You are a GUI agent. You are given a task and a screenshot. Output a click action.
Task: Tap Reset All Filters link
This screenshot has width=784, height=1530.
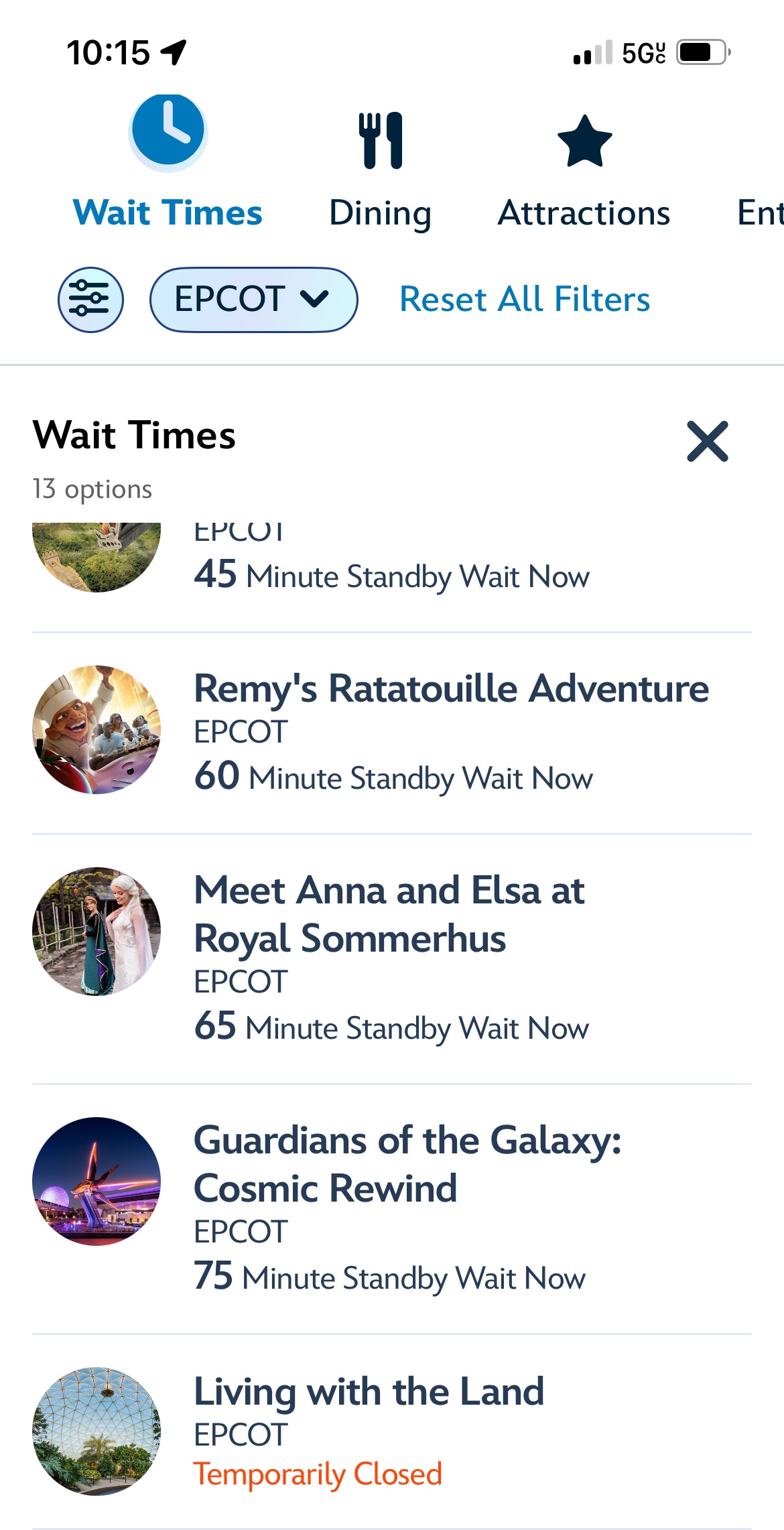(524, 300)
